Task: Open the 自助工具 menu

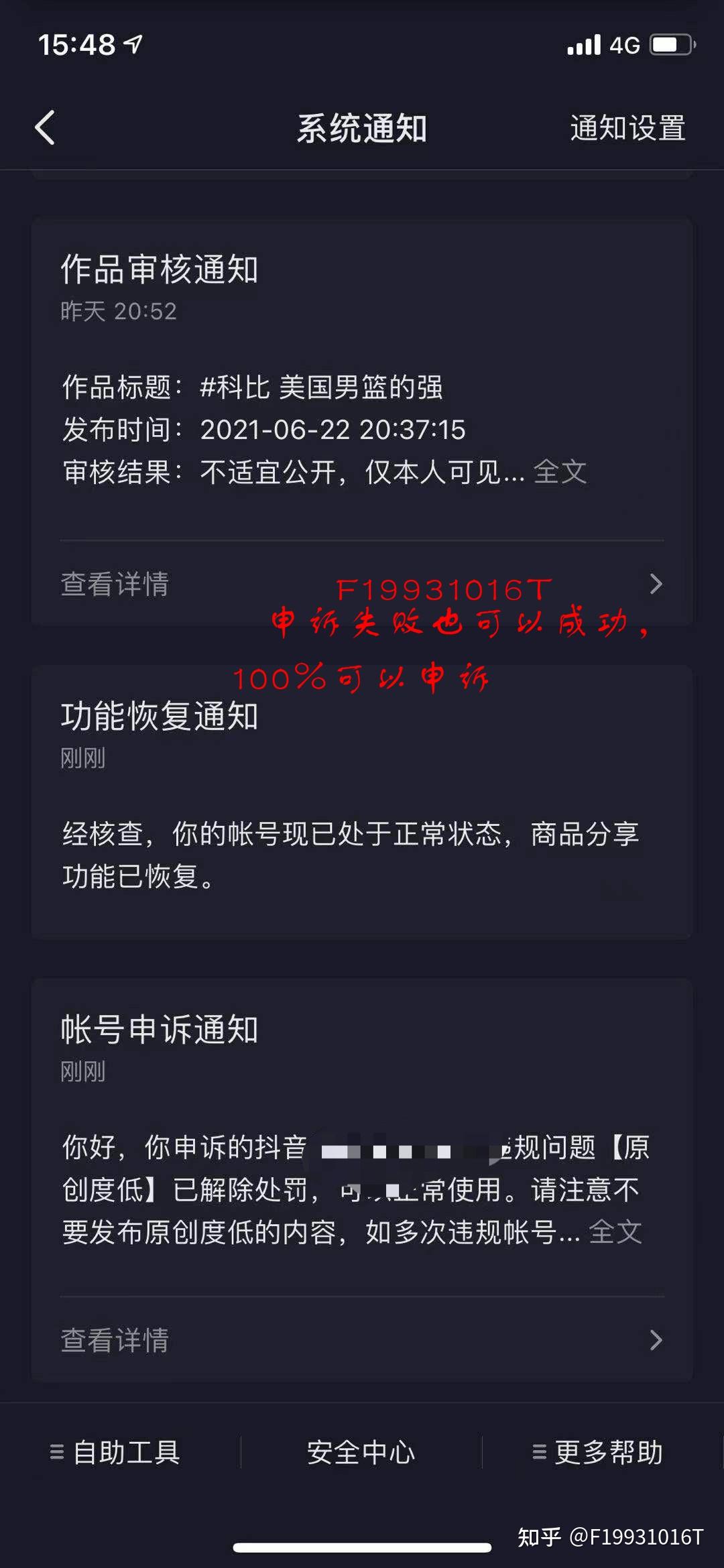Action: pos(115,1452)
